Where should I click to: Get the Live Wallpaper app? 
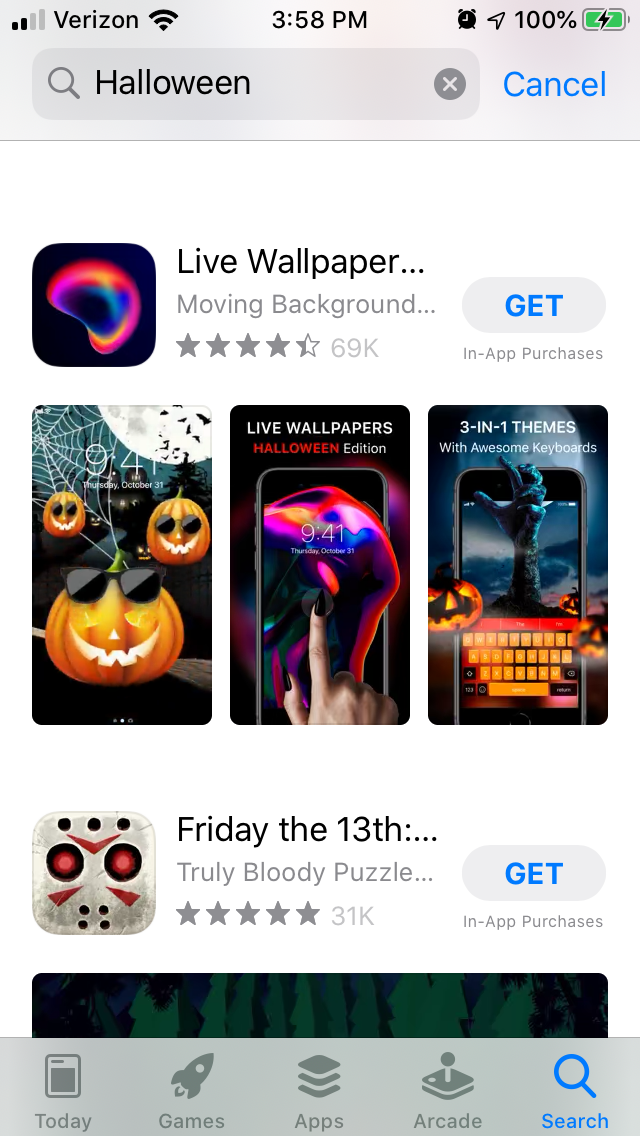[533, 305]
